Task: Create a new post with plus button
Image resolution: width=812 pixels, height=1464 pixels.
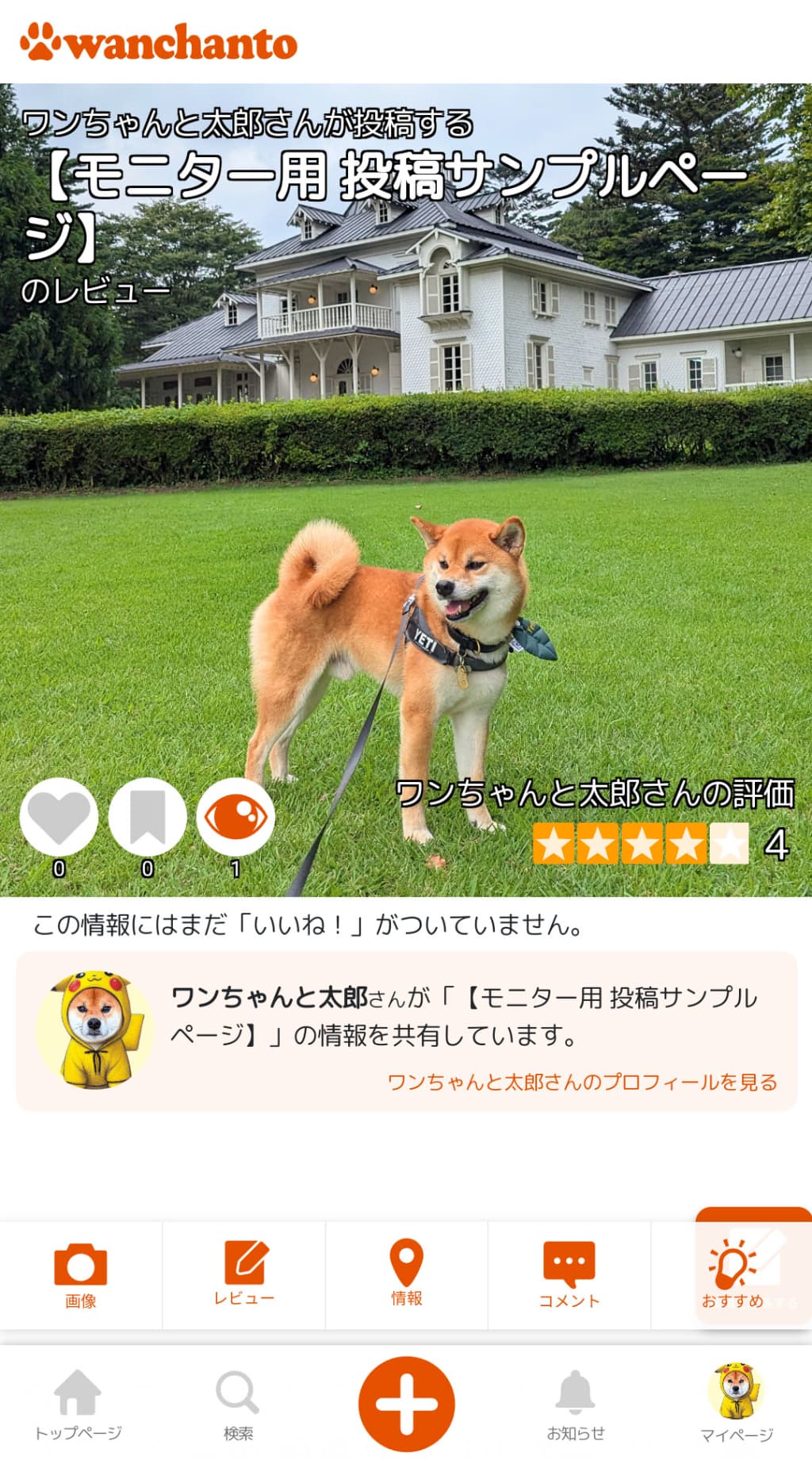Action: point(406,1403)
